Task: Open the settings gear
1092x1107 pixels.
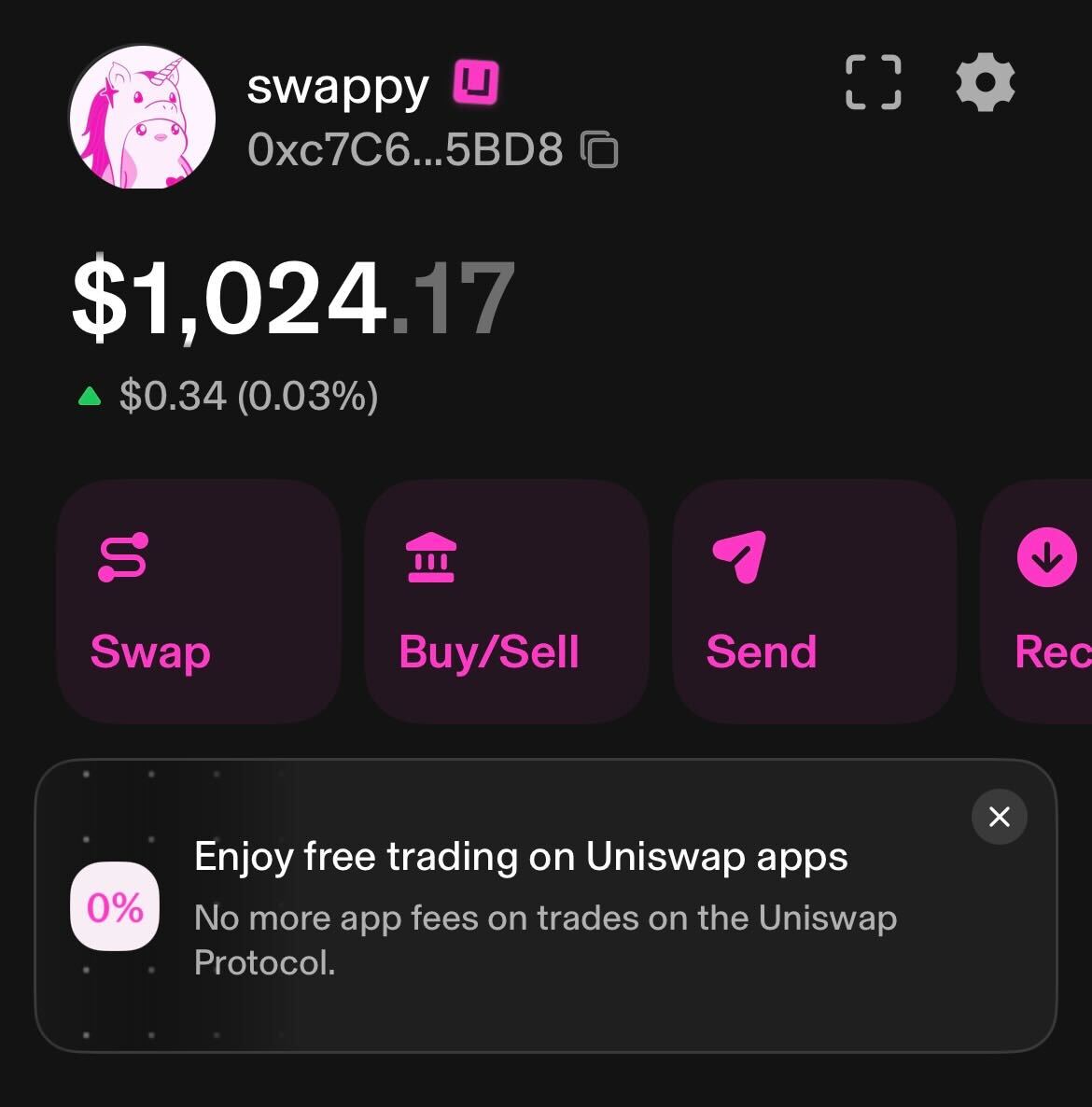Action: pyautogui.click(x=986, y=83)
